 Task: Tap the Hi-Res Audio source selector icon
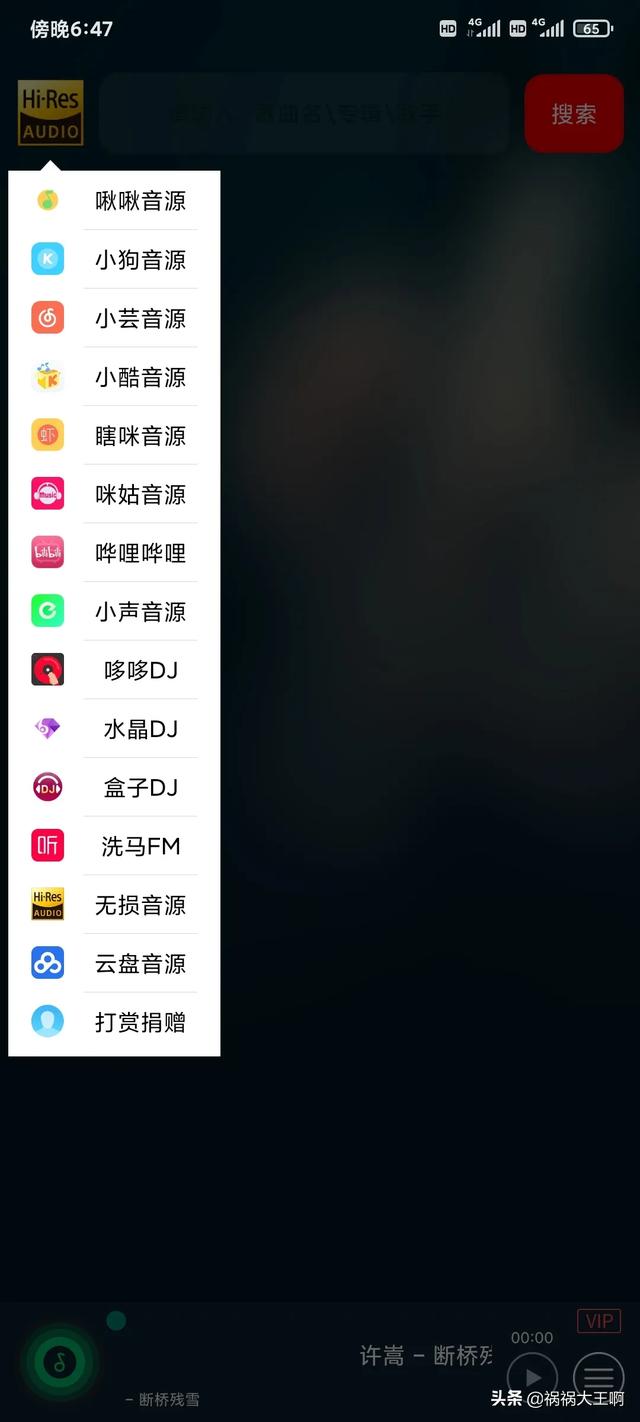51,113
